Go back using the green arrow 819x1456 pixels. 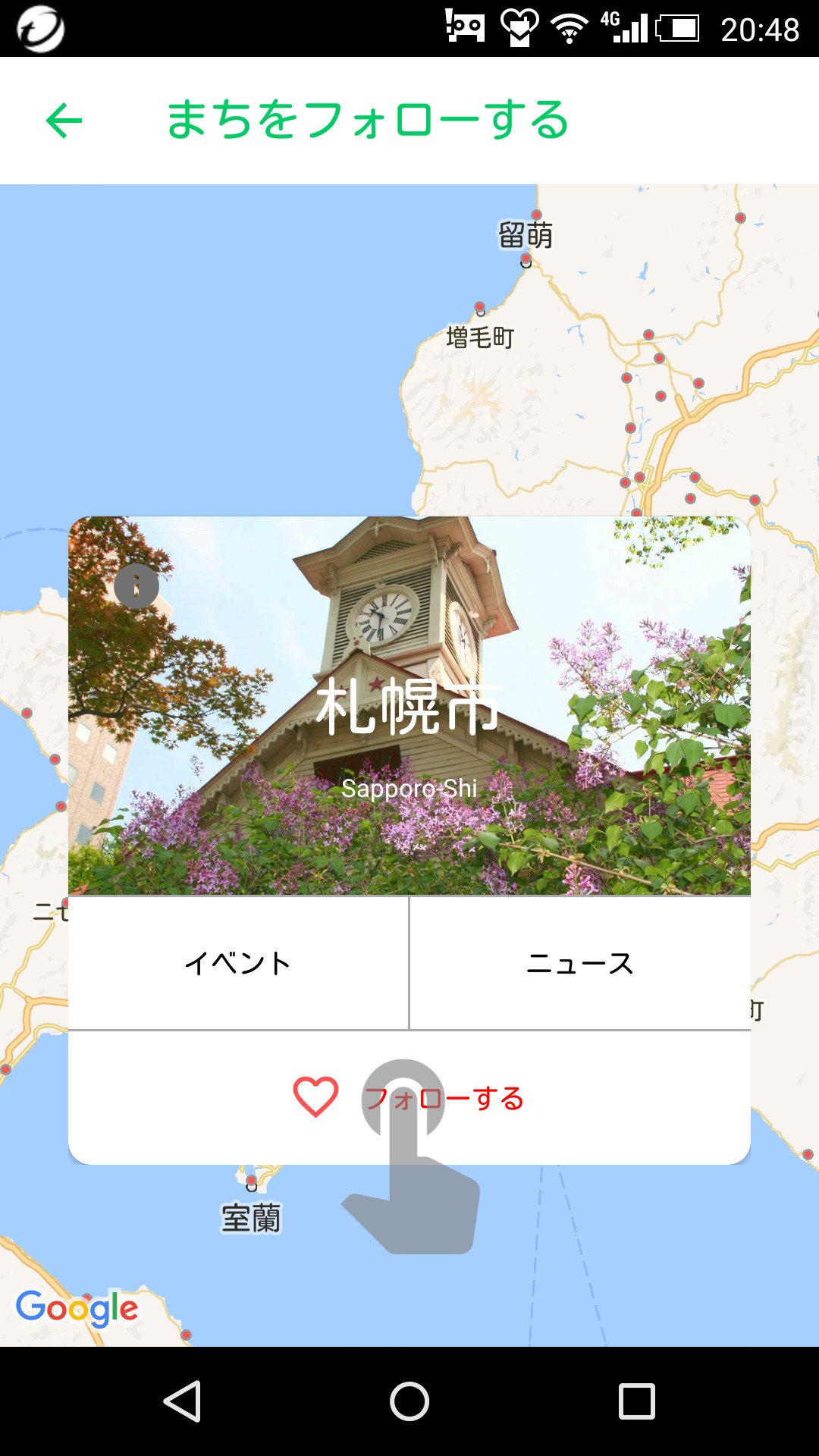[64, 121]
